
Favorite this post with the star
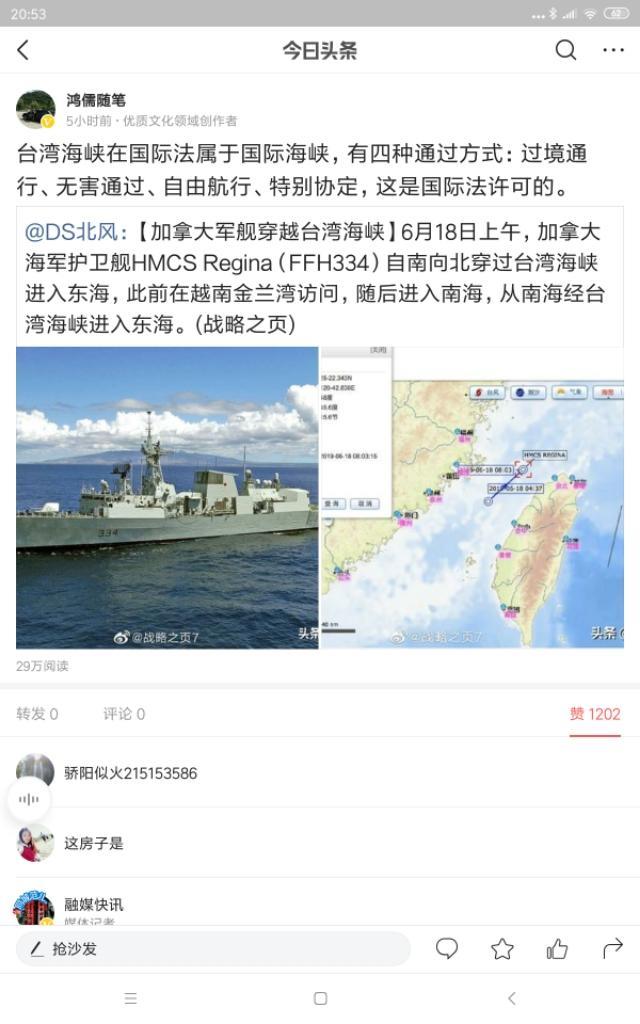(502, 949)
